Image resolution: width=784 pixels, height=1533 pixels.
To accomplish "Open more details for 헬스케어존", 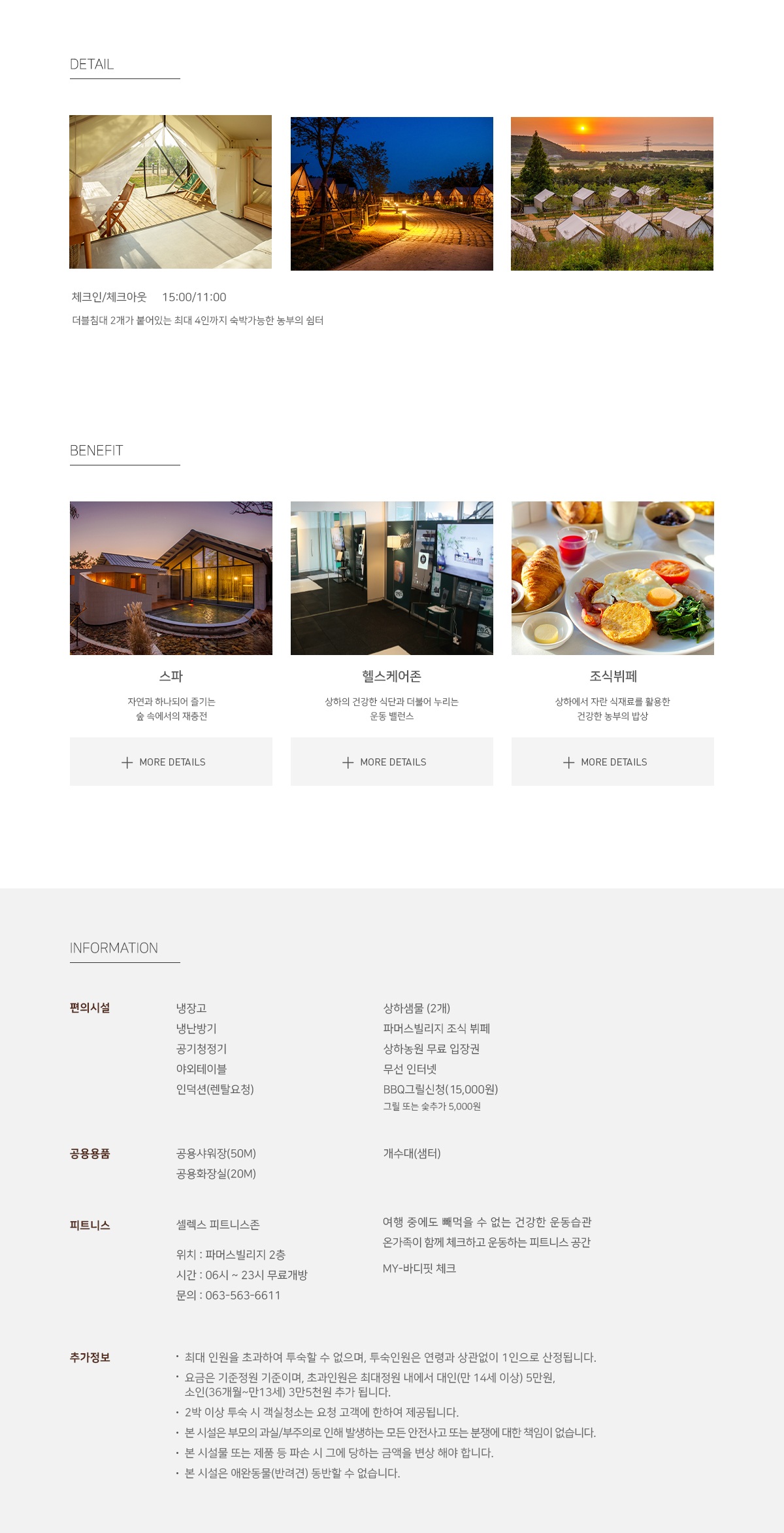I will pyautogui.click(x=391, y=762).
